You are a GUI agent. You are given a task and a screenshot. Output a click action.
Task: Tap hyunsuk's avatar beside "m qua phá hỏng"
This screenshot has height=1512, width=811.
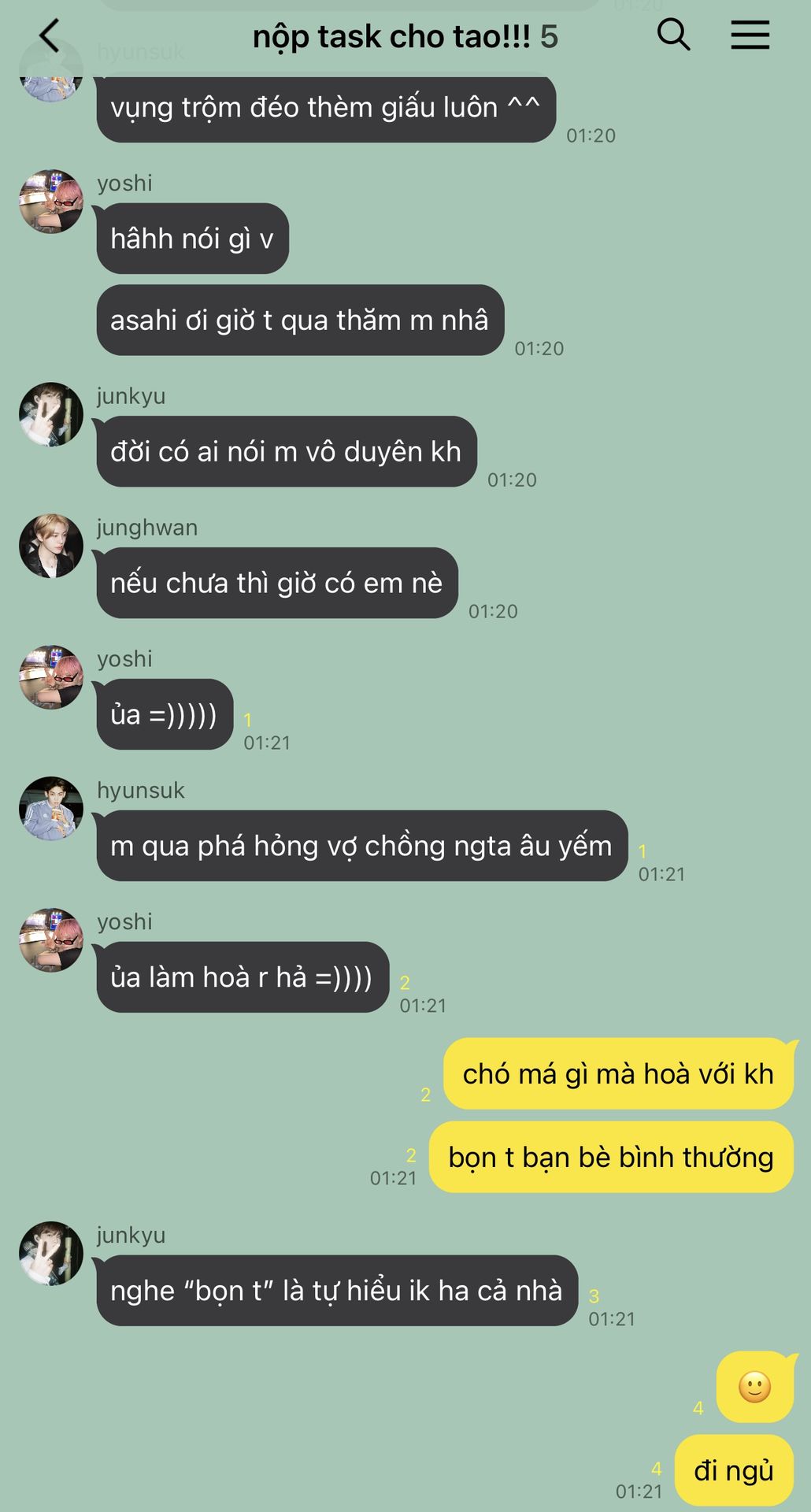coord(51,809)
